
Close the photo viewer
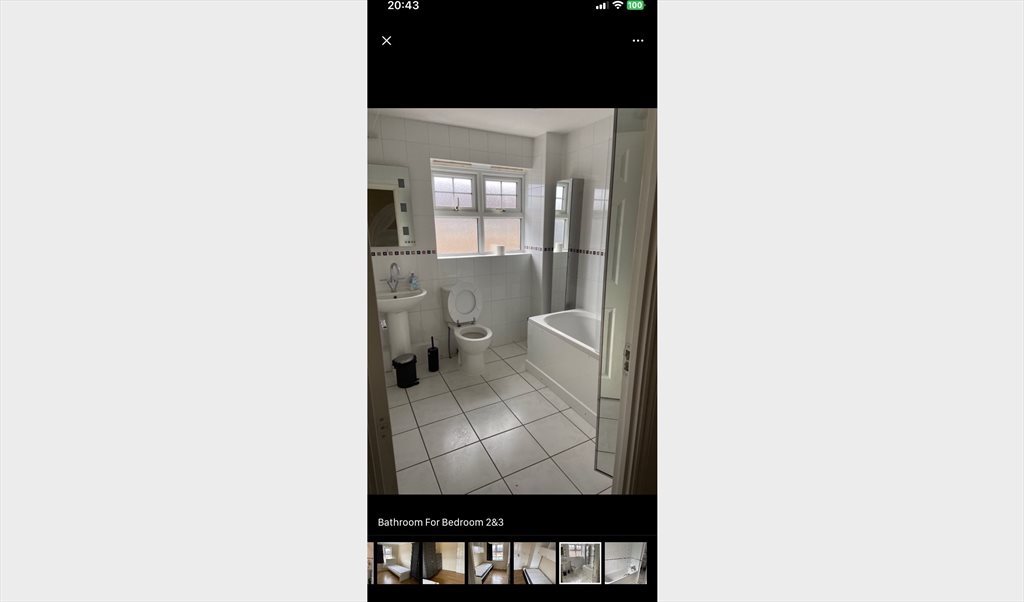(386, 41)
